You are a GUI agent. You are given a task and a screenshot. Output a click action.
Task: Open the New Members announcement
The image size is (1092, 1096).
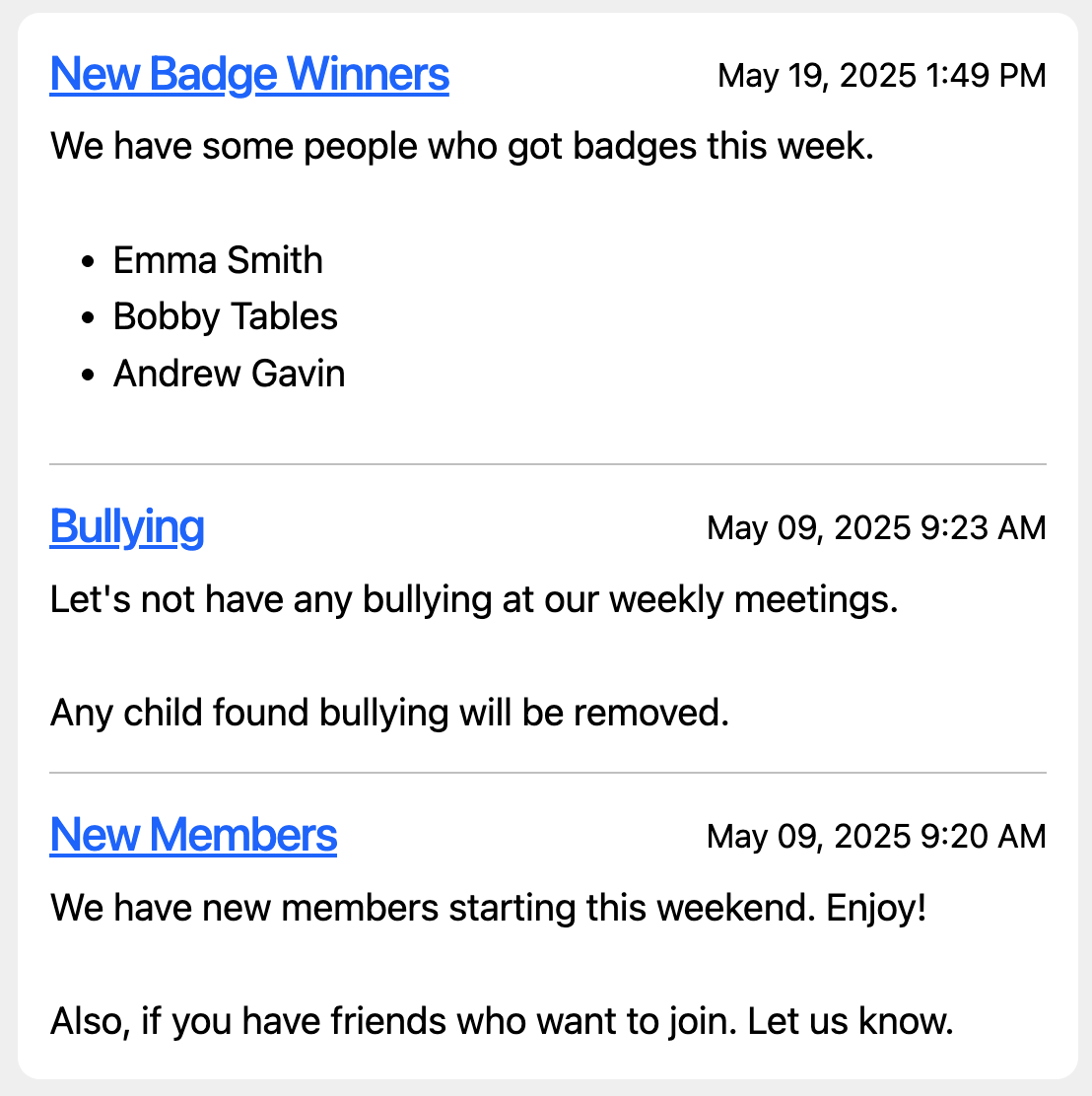tap(193, 835)
